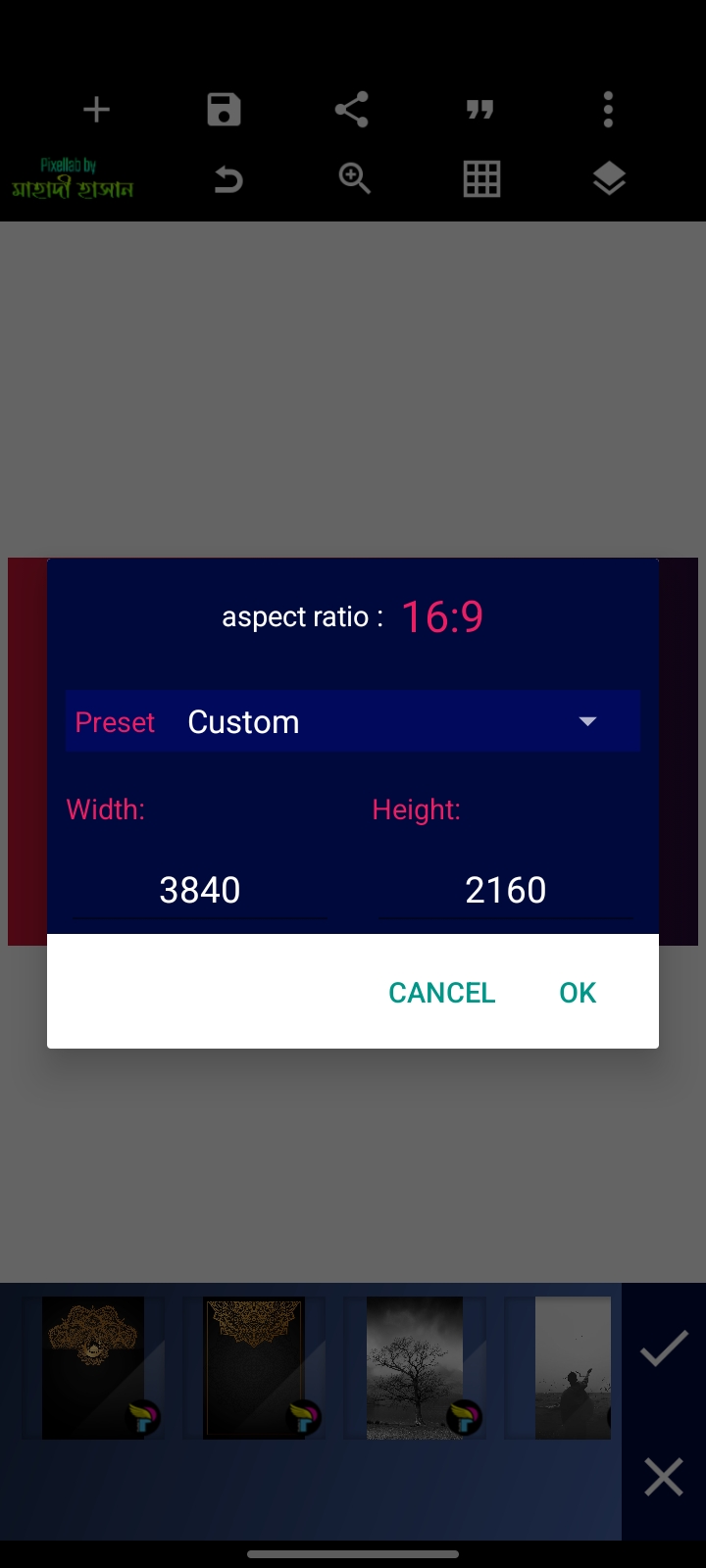Undo the last action
The image size is (706, 1568).
point(227,179)
